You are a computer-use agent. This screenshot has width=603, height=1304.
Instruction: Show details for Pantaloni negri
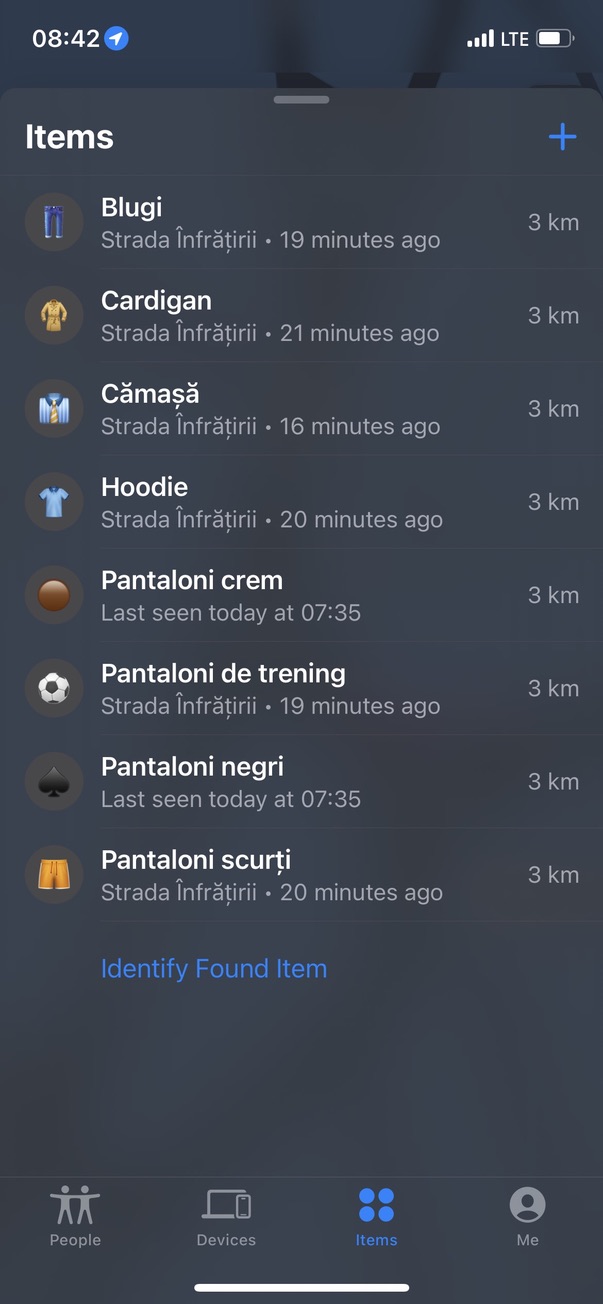pos(301,780)
